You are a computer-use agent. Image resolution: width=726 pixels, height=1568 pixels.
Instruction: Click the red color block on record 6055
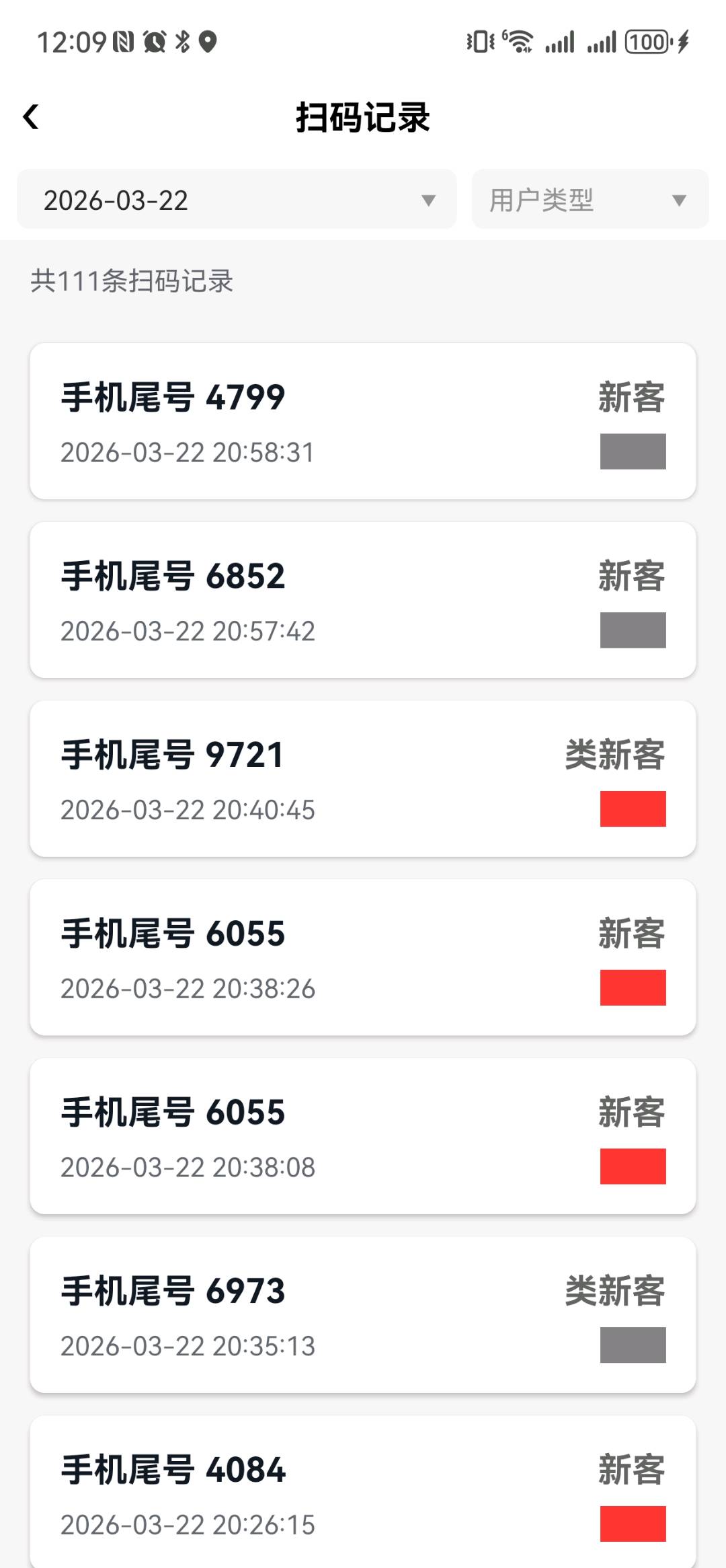click(633, 989)
